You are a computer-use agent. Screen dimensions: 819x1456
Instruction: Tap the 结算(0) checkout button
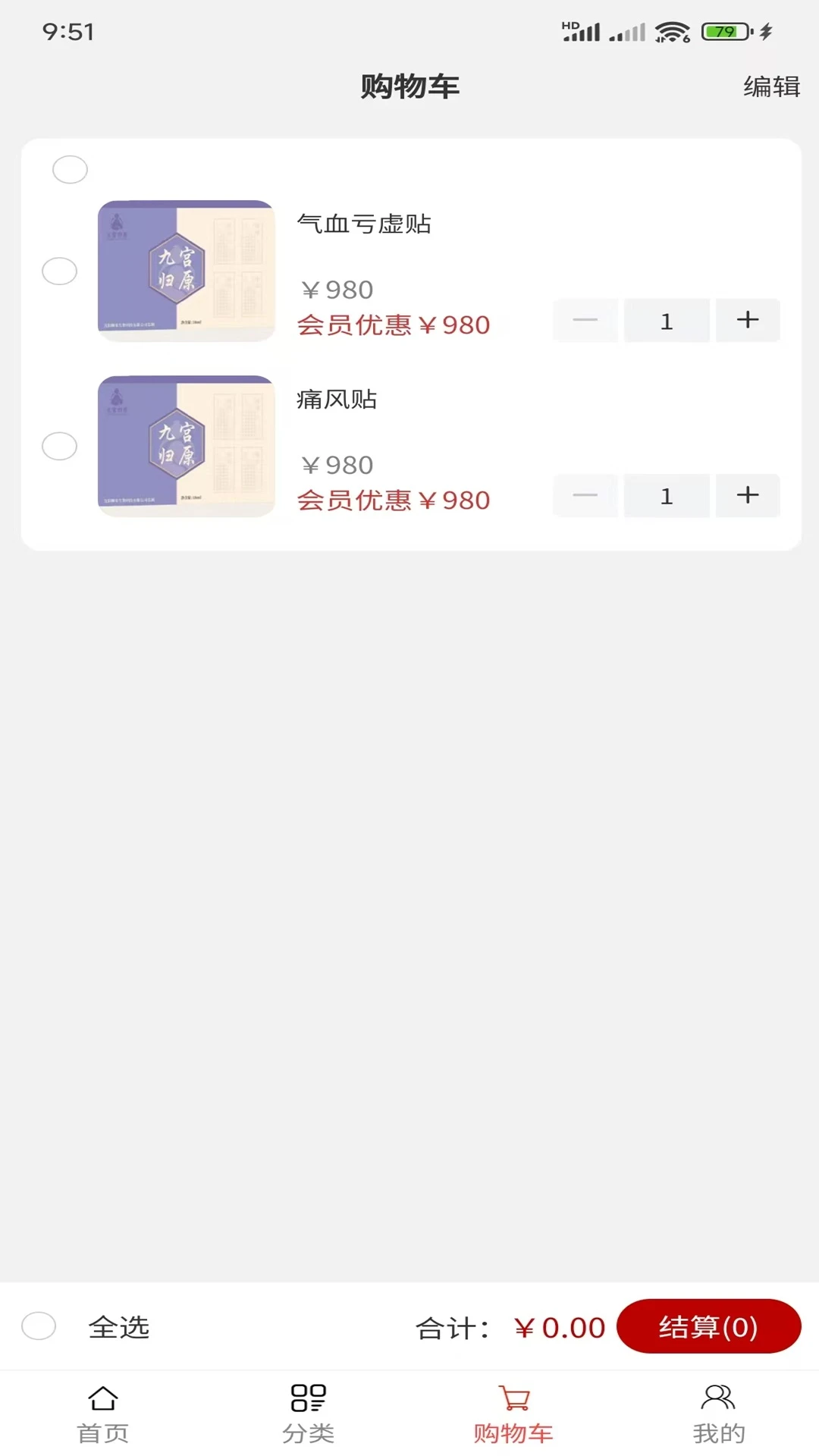(x=708, y=1327)
